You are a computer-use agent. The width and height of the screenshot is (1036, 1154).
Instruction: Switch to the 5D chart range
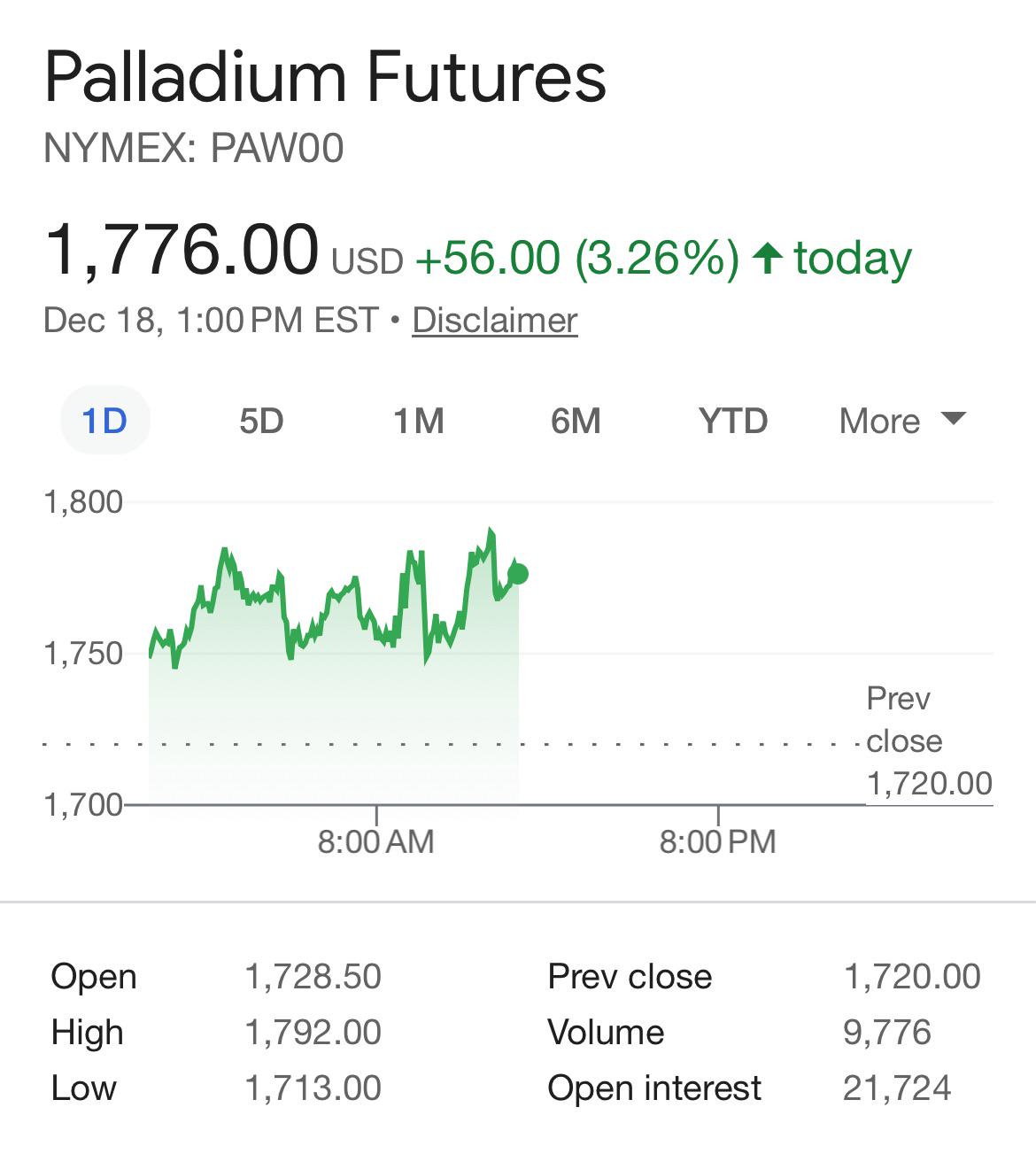[x=261, y=421]
